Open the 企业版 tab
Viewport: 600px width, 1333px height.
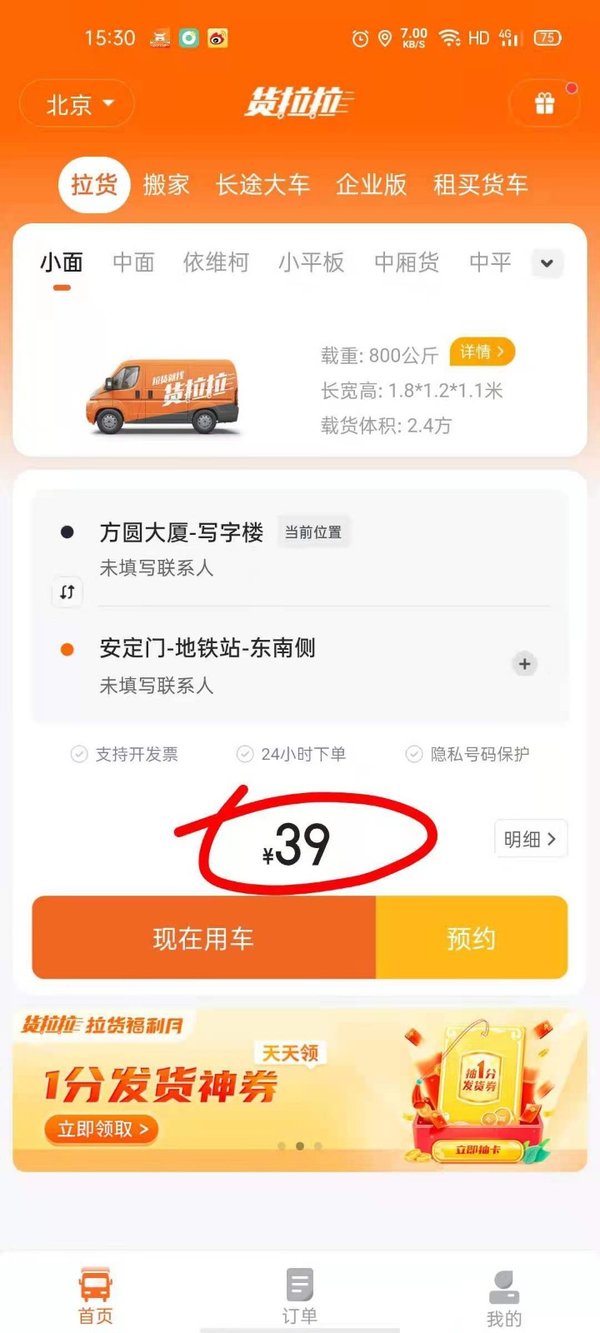pyautogui.click(x=371, y=185)
